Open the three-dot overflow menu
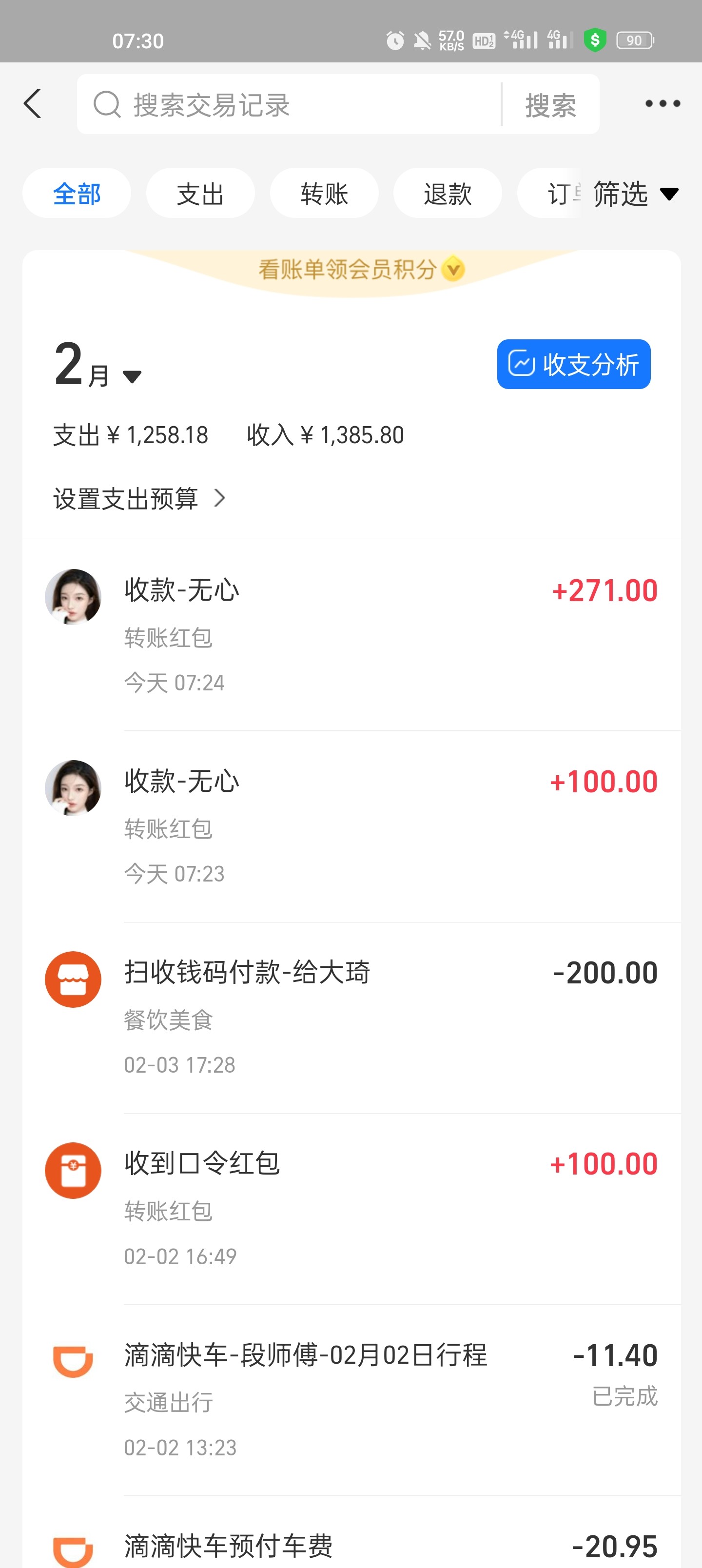The width and height of the screenshot is (702, 1568). tap(663, 103)
